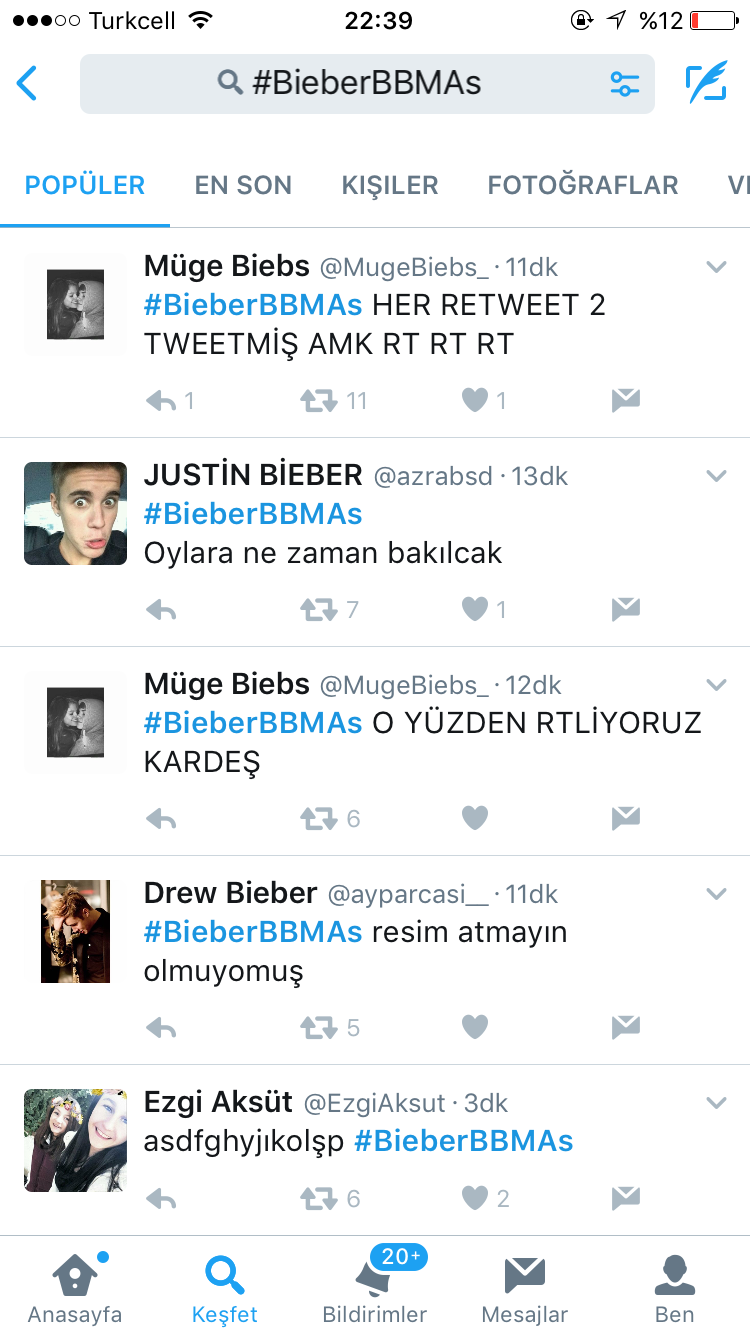750x1334 pixels.
Task: Switch to the KIŞILER tab
Action: pos(390,185)
